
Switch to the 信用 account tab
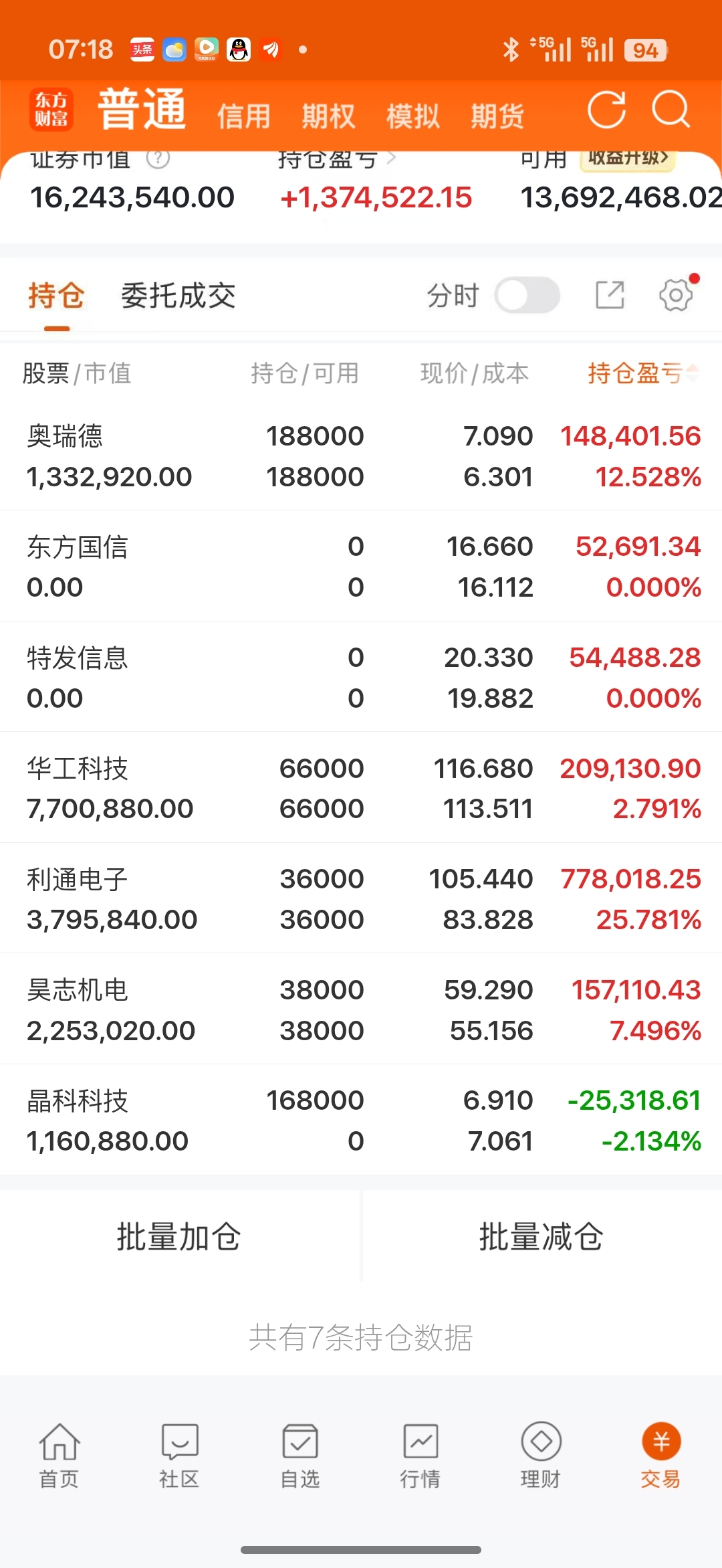tap(243, 116)
